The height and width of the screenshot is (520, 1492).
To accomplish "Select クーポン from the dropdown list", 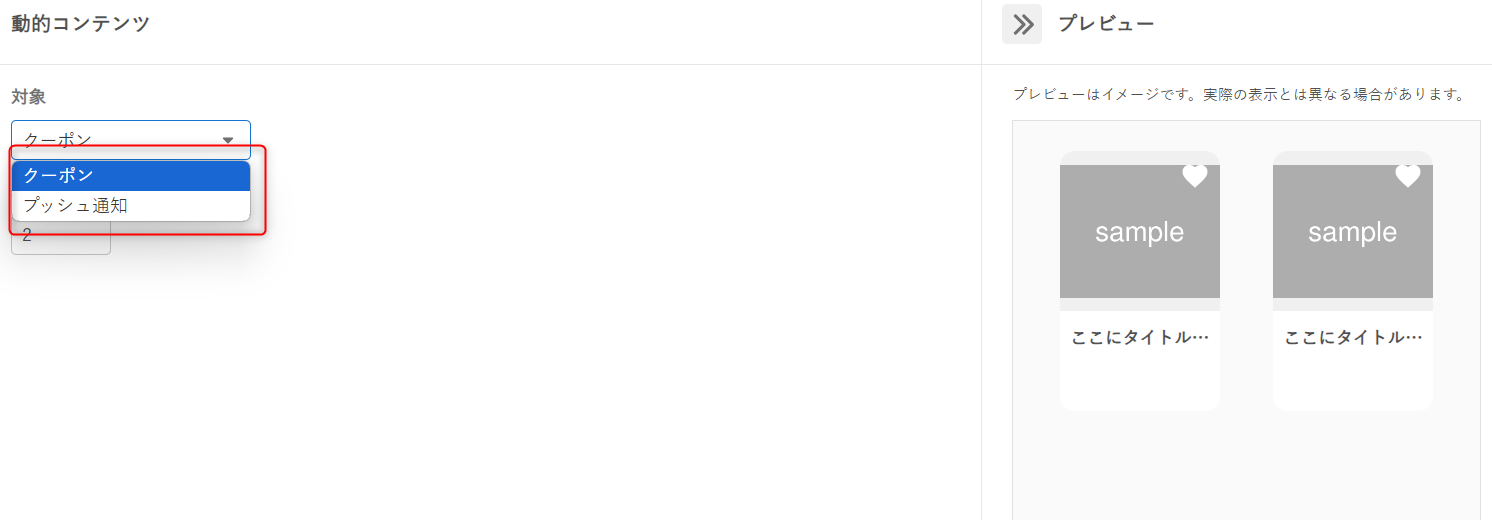I will tap(130, 175).
